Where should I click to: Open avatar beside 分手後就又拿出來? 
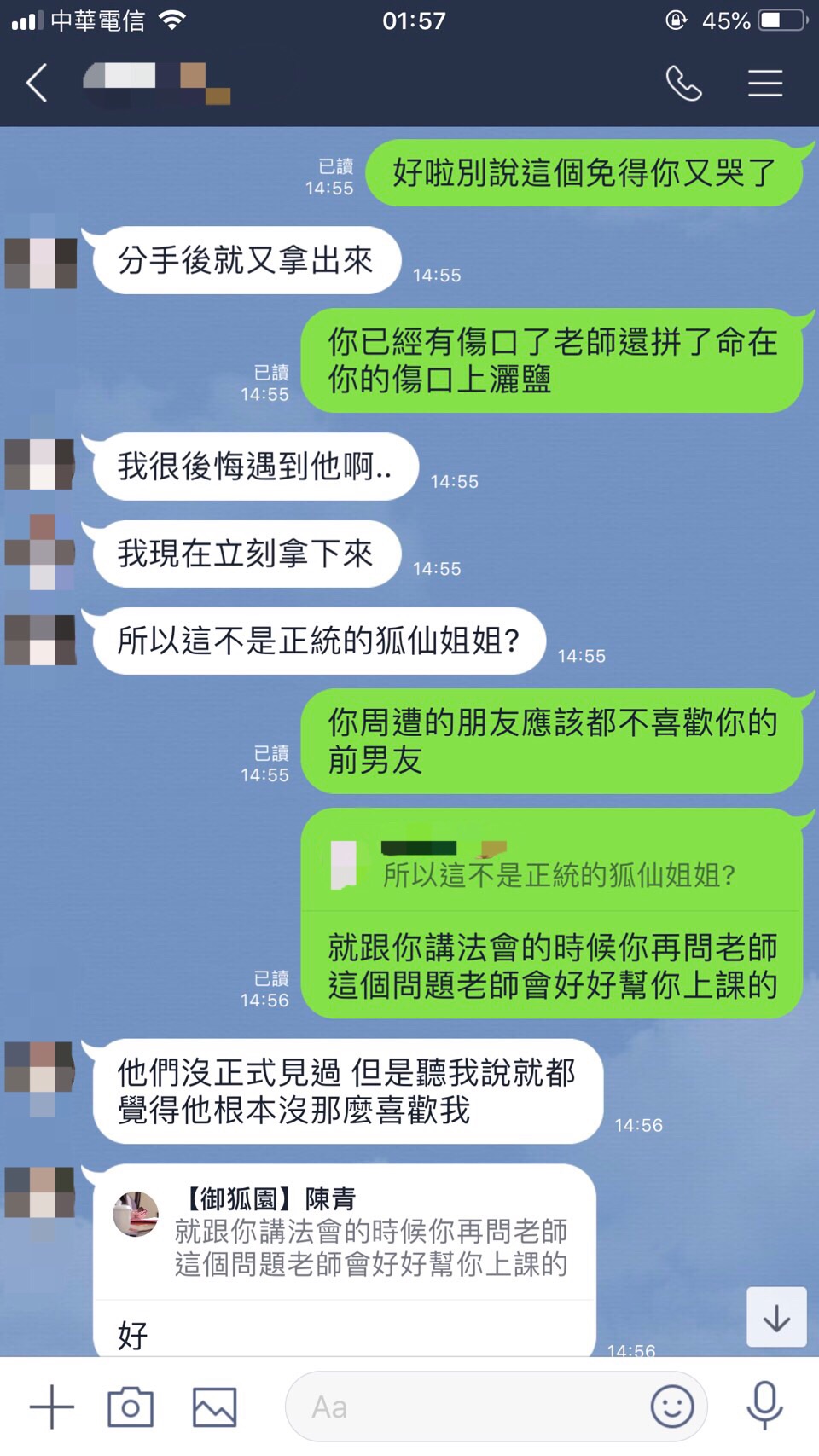pos(40,263)
